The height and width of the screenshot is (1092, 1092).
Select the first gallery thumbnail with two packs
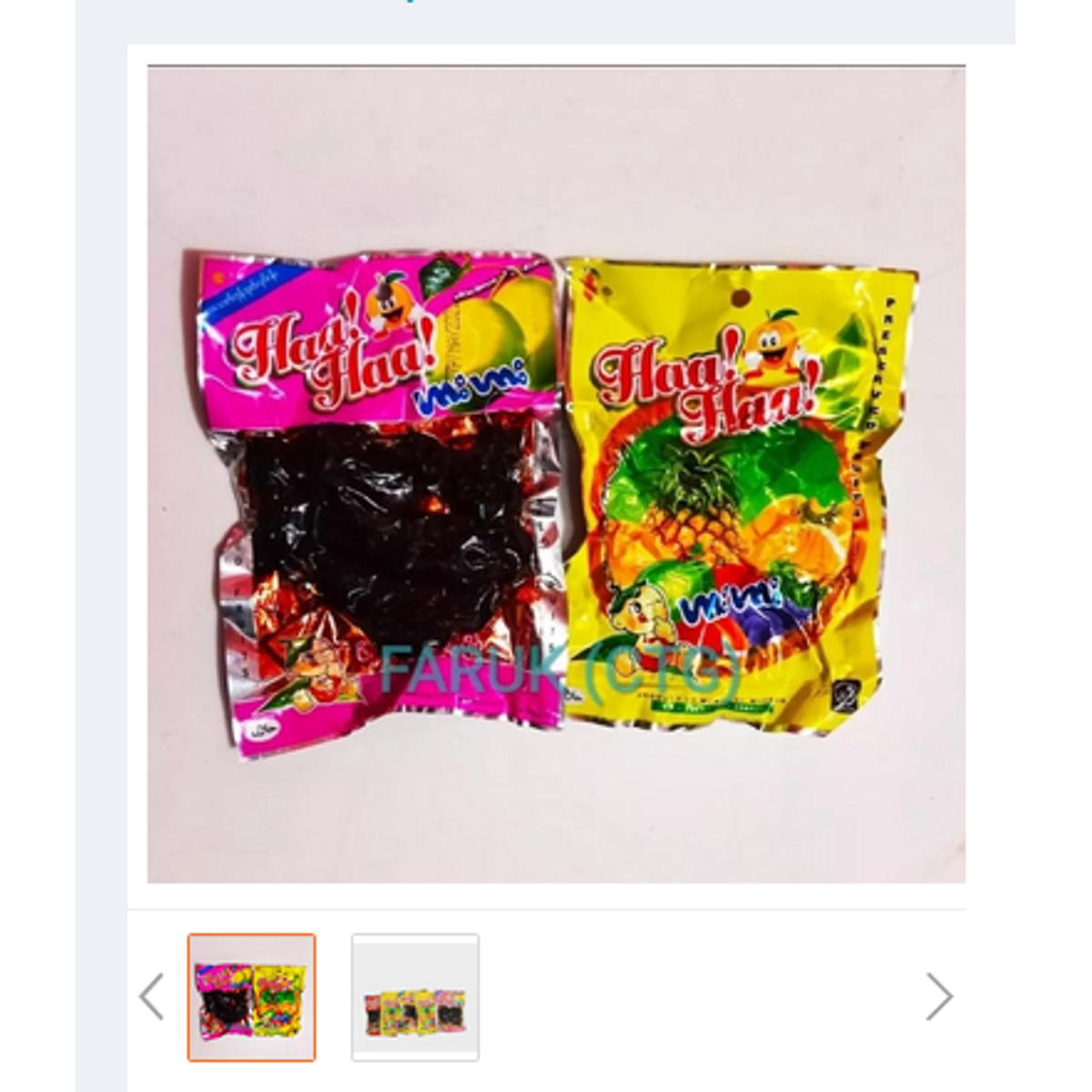tap(252, 997)
